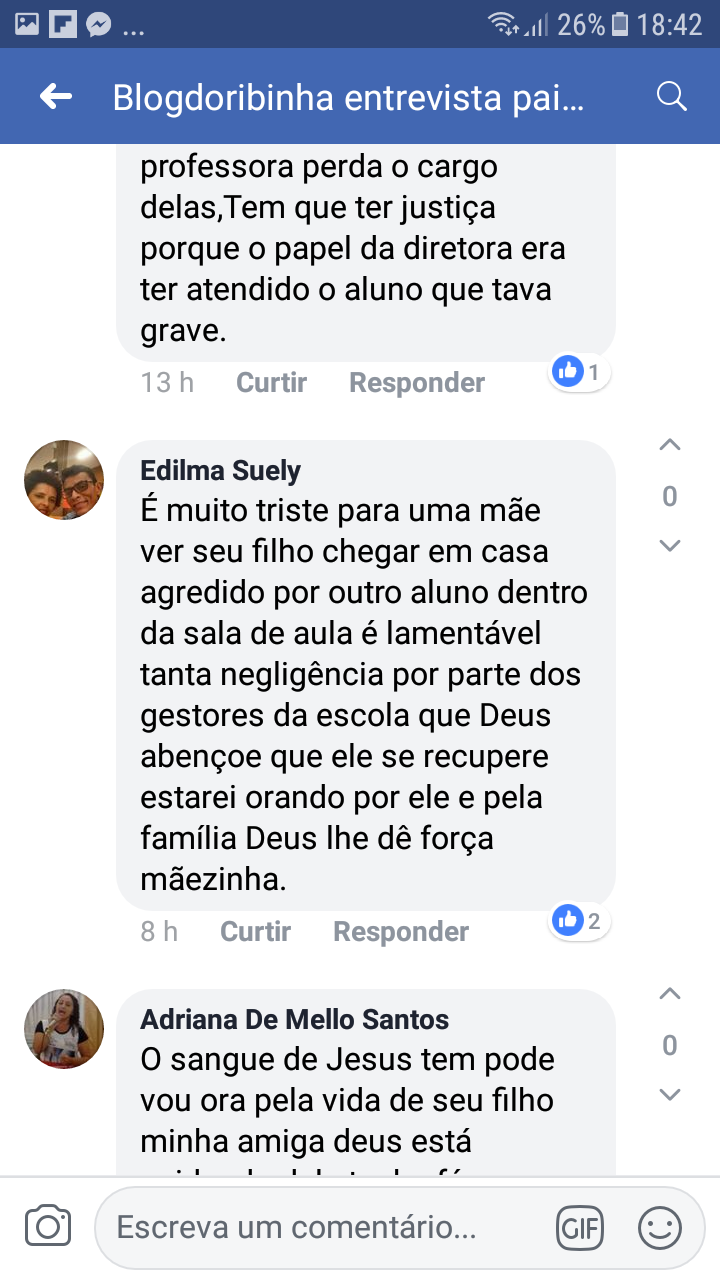Open Adriana De Mello Santos's name link
Viewport: 720px width, 1280px height.
[294, 1020]
